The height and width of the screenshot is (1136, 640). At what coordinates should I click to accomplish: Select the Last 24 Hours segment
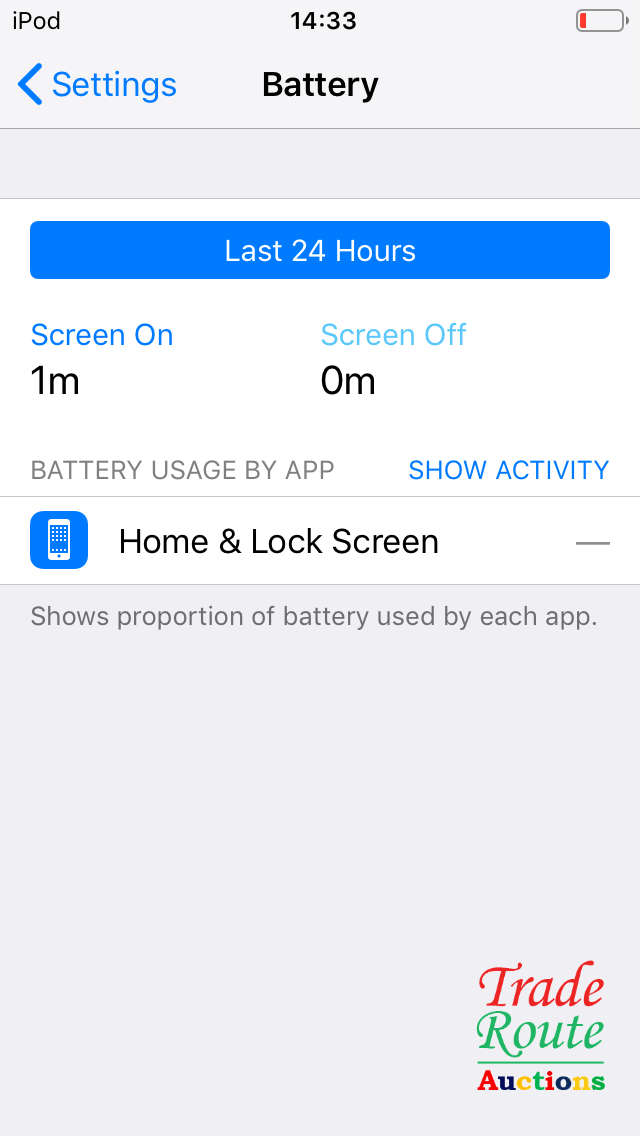(320, 250)
